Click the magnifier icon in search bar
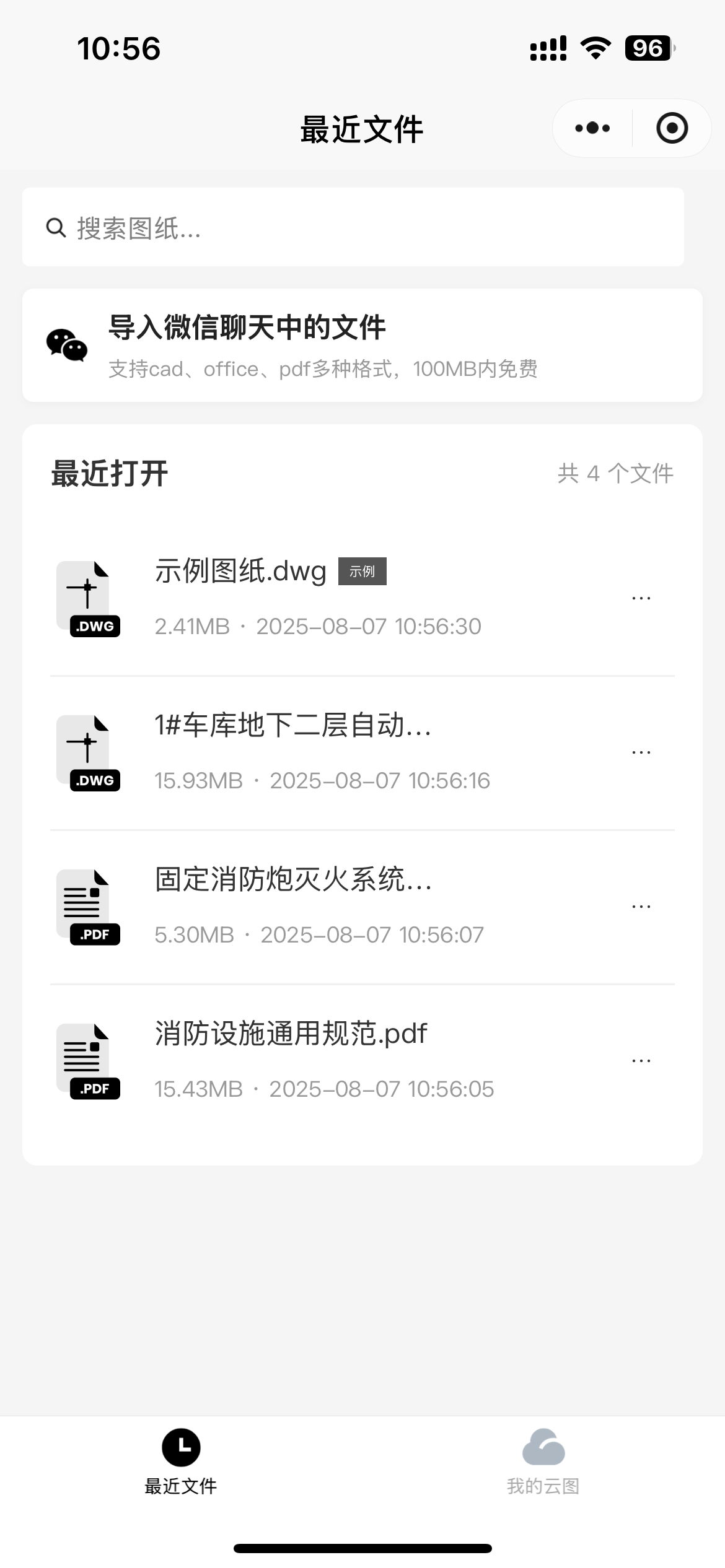 pyautogui.click(x=56, y=227)
